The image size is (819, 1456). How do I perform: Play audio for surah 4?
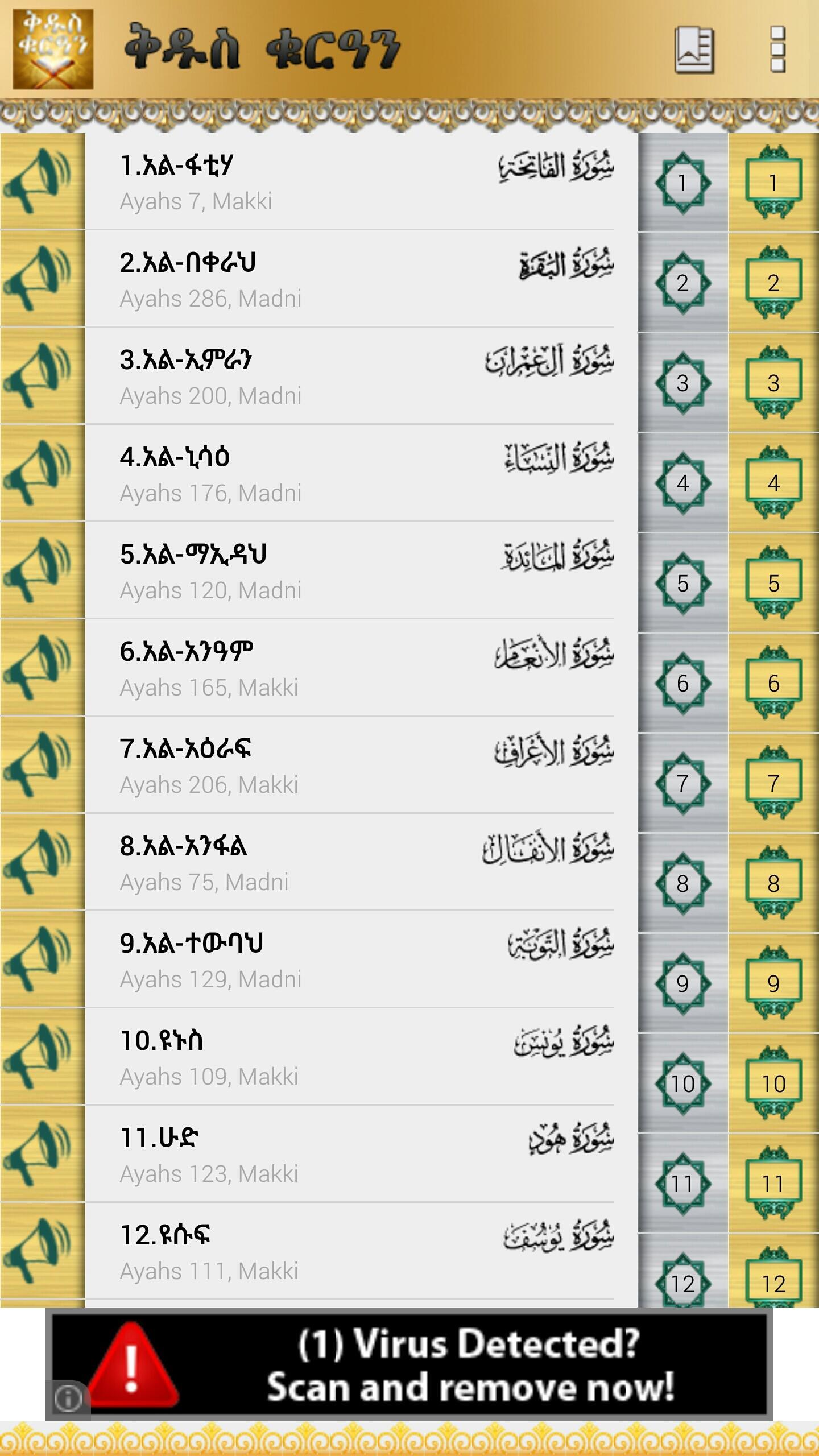[x=41, y=473]
